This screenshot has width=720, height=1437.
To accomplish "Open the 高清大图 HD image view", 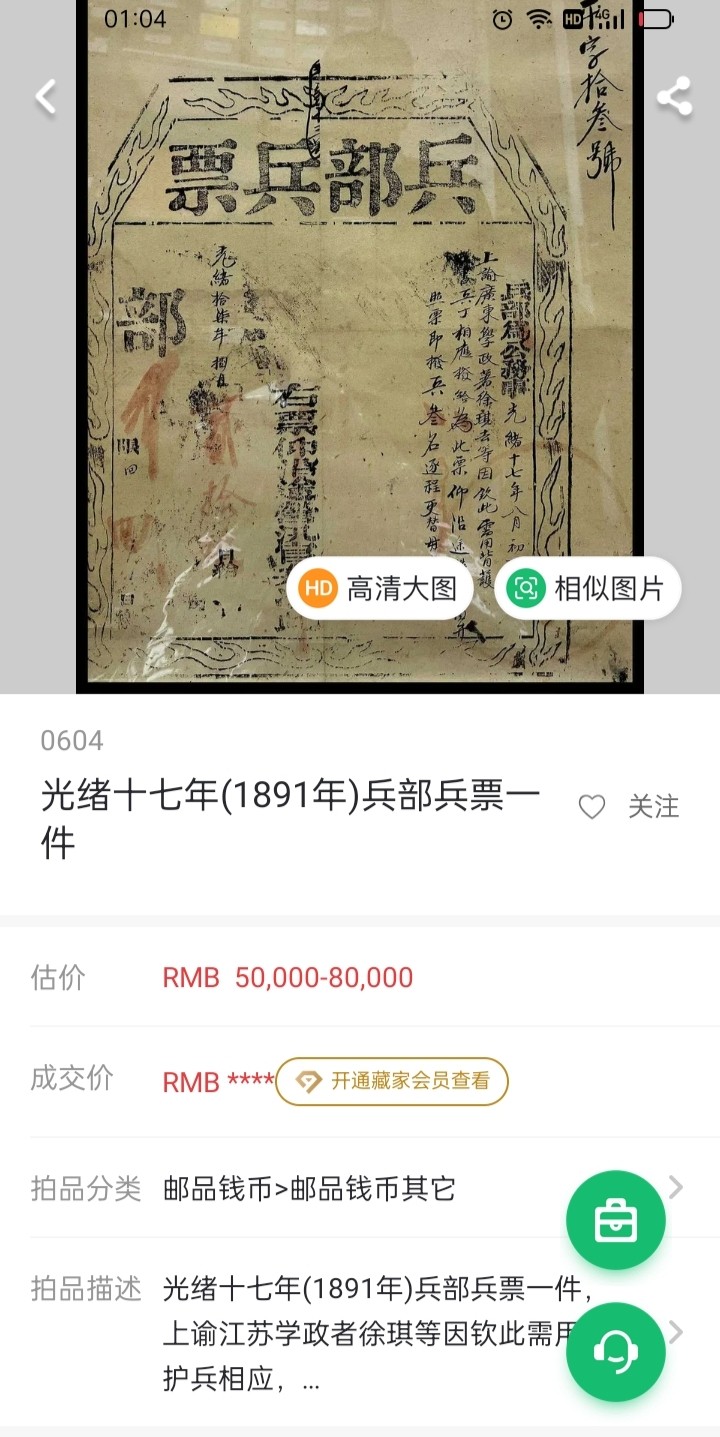I will (x=380, y=588).
